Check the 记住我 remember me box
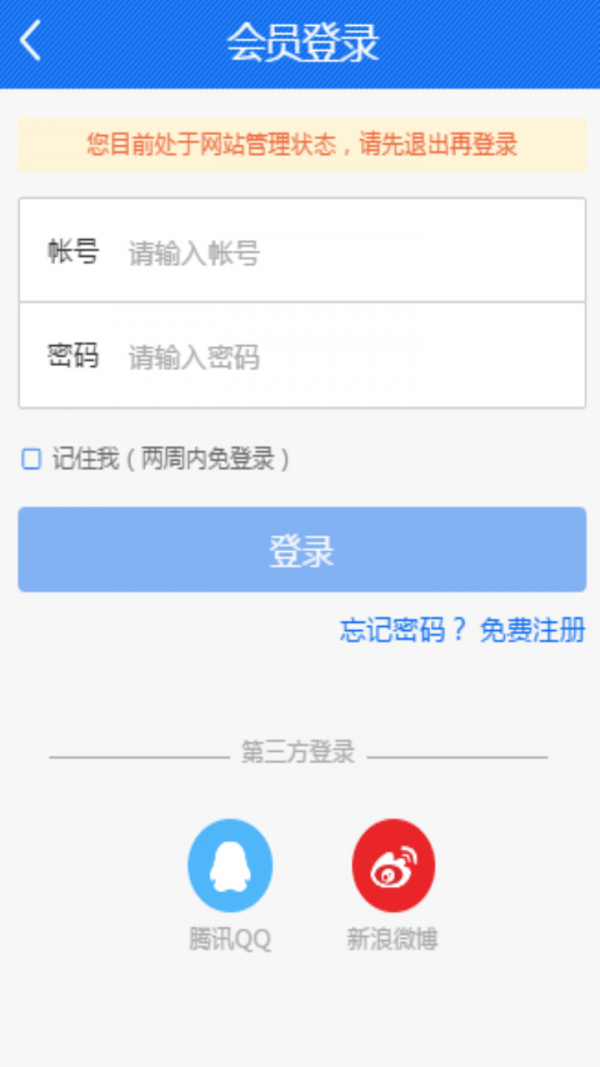Image resolution: width=600 pixels, height=1067 pixels. tap(31, 459)
